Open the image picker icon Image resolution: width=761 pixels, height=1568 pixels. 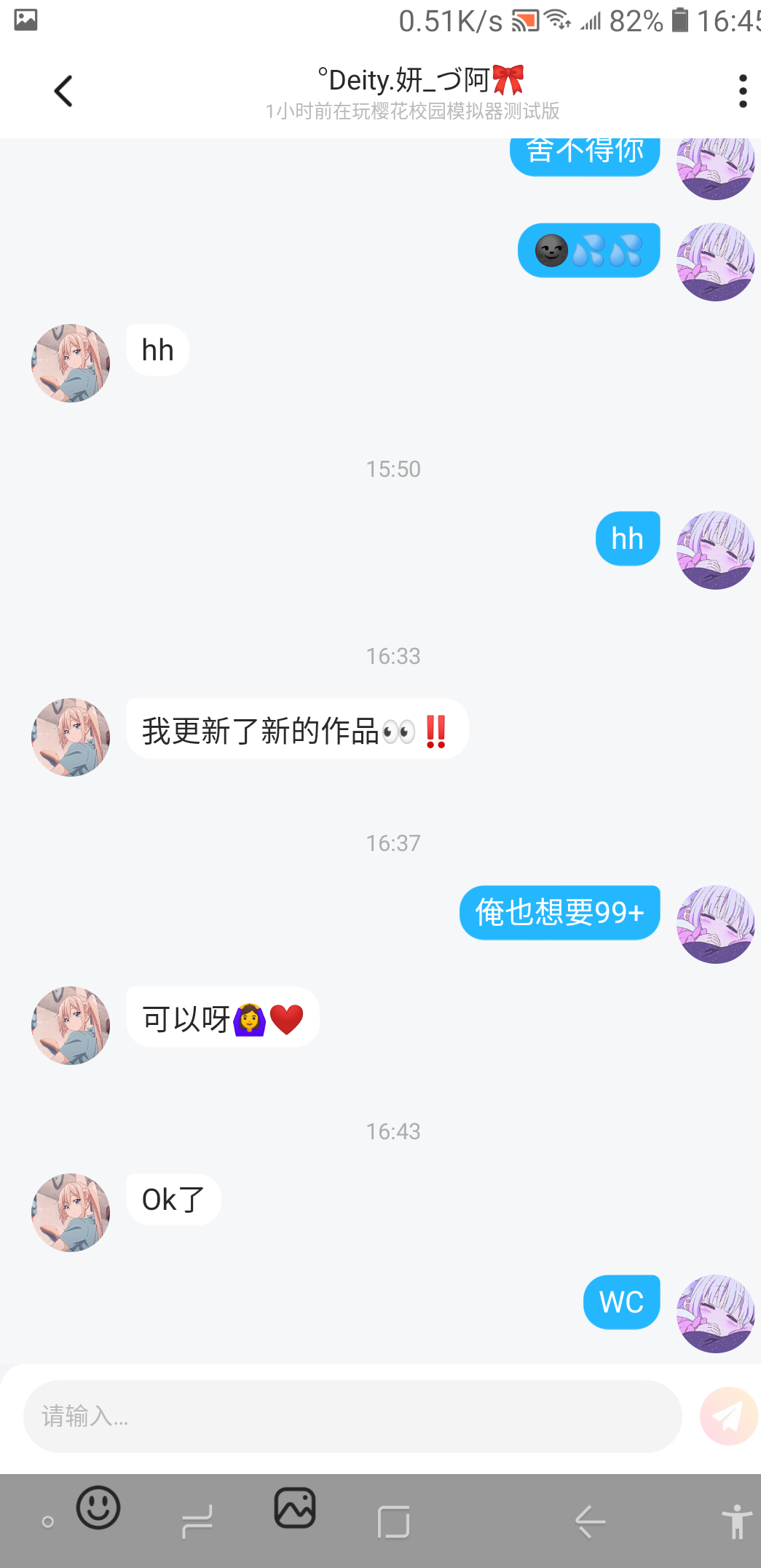295,1508
